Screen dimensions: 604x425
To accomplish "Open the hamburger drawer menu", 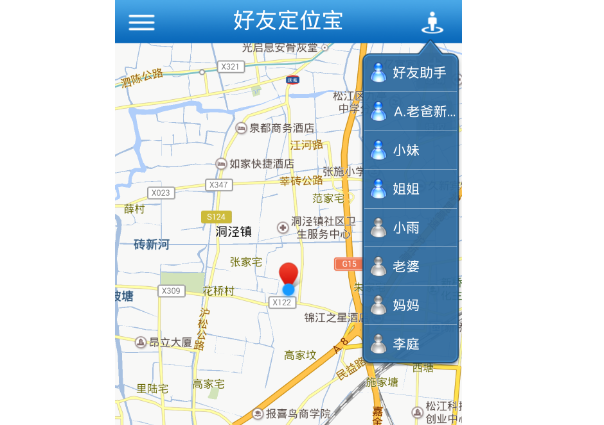I will [x=142, y=22].
